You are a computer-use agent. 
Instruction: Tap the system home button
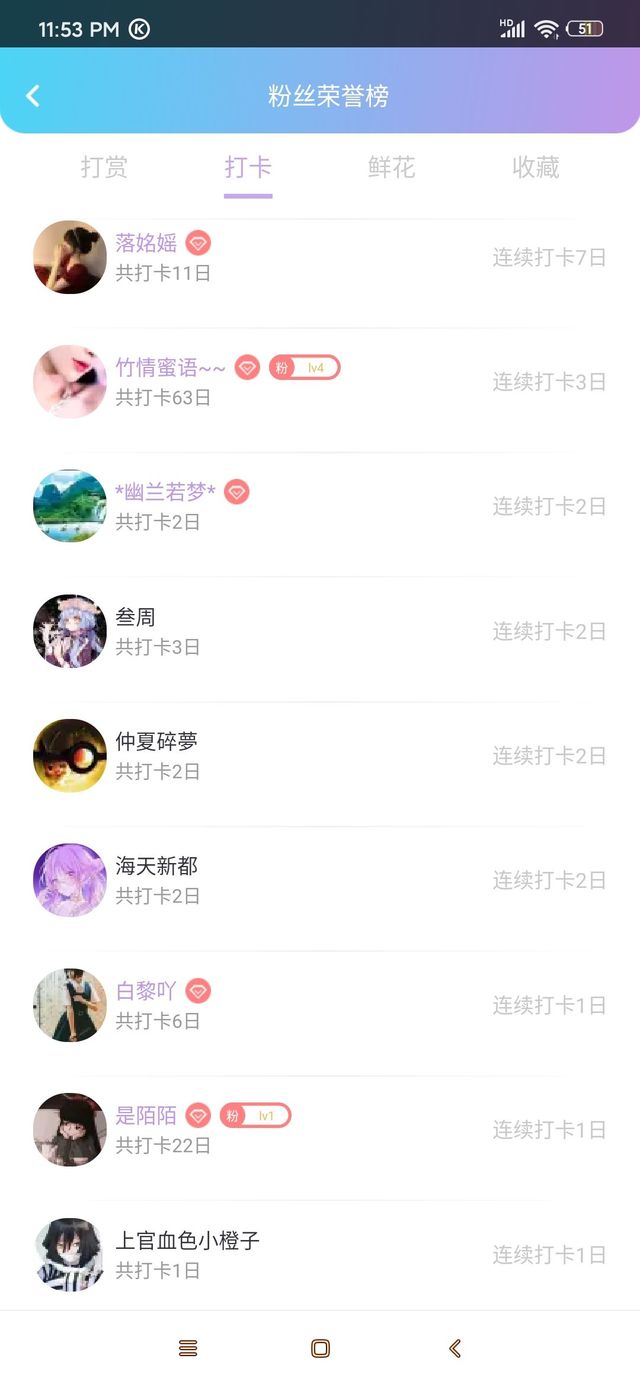click(x=320, y=1348)
